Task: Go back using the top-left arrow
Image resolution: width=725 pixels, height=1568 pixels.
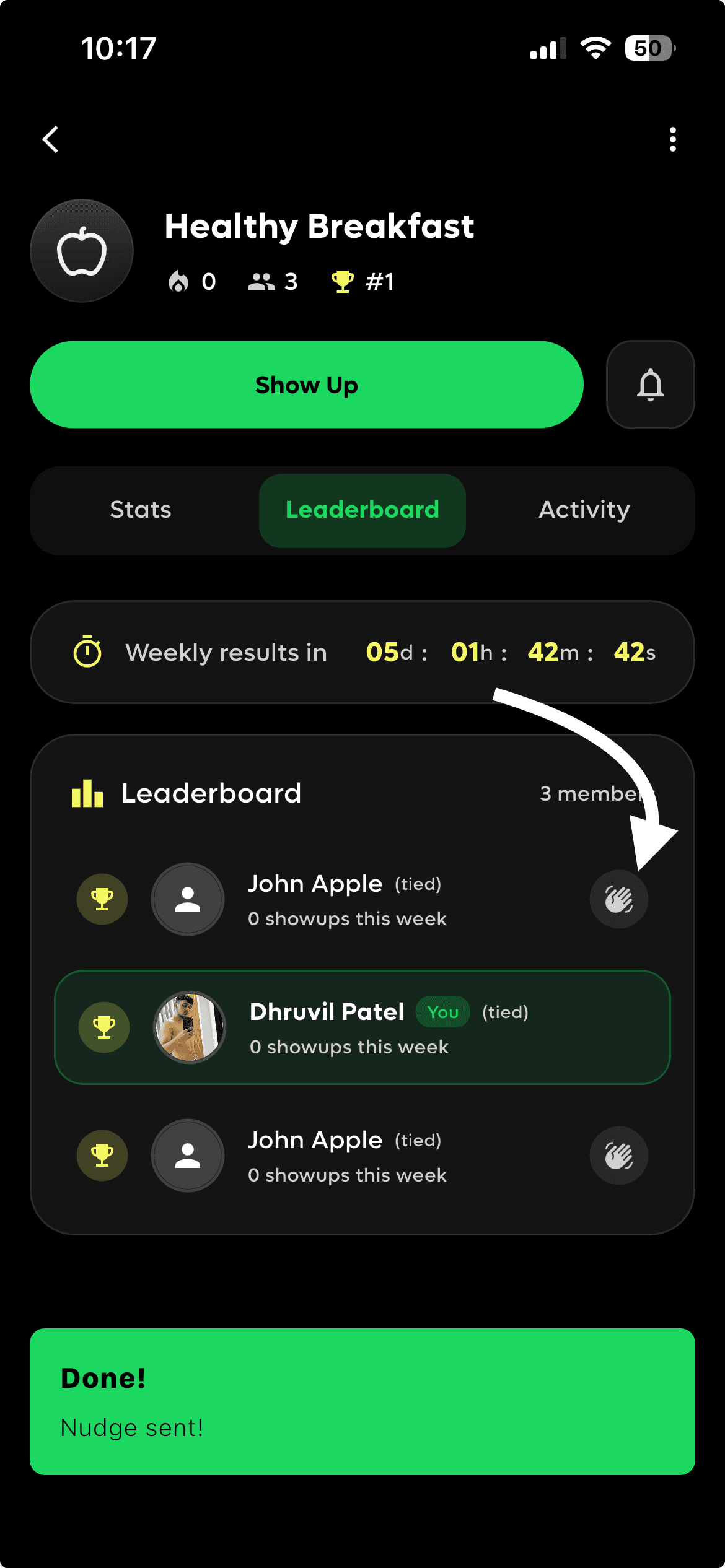Action: point(51,139)
